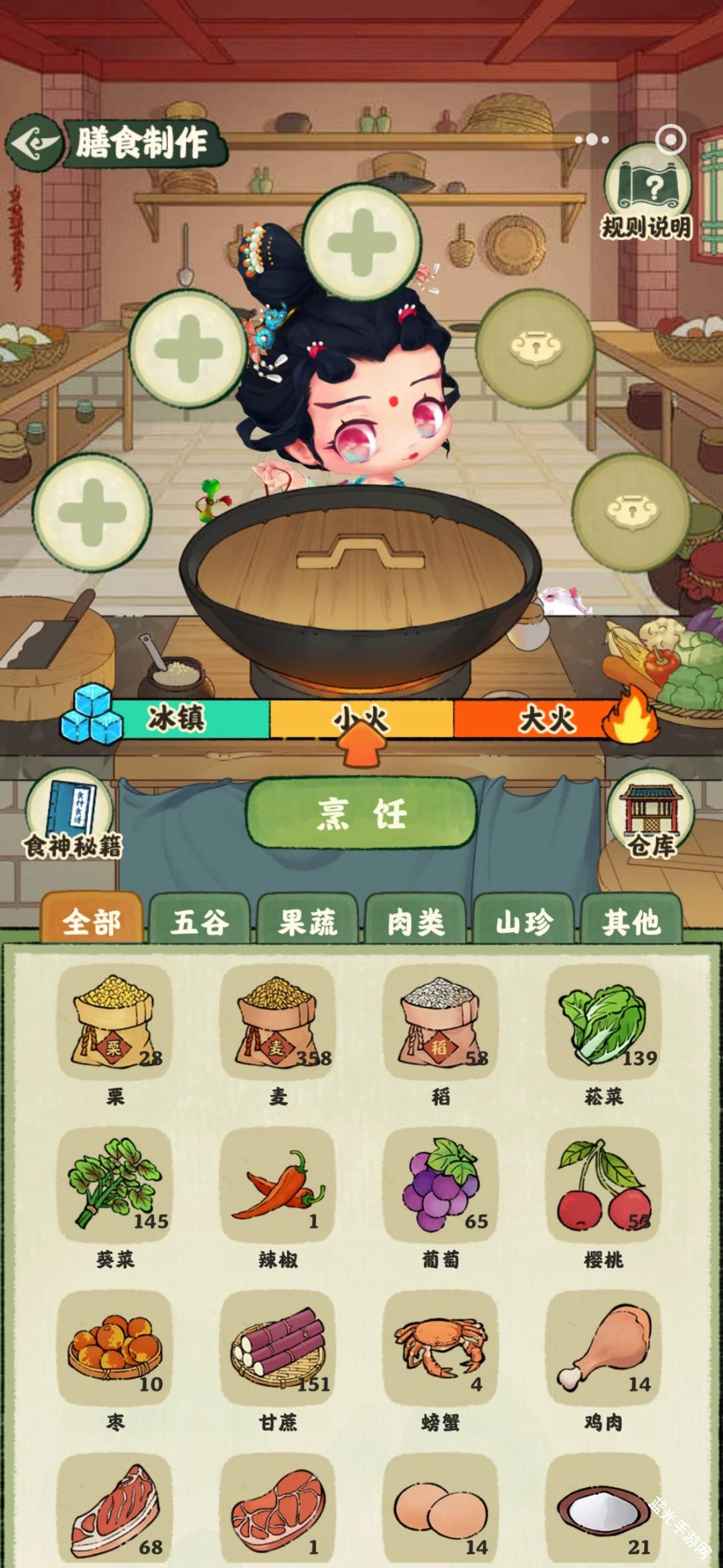The height and width of the screenshot is (1568, 723).
Task: Open 食神秘籍 recipe book
Action: pyautogui.click(x=72, y=815)
